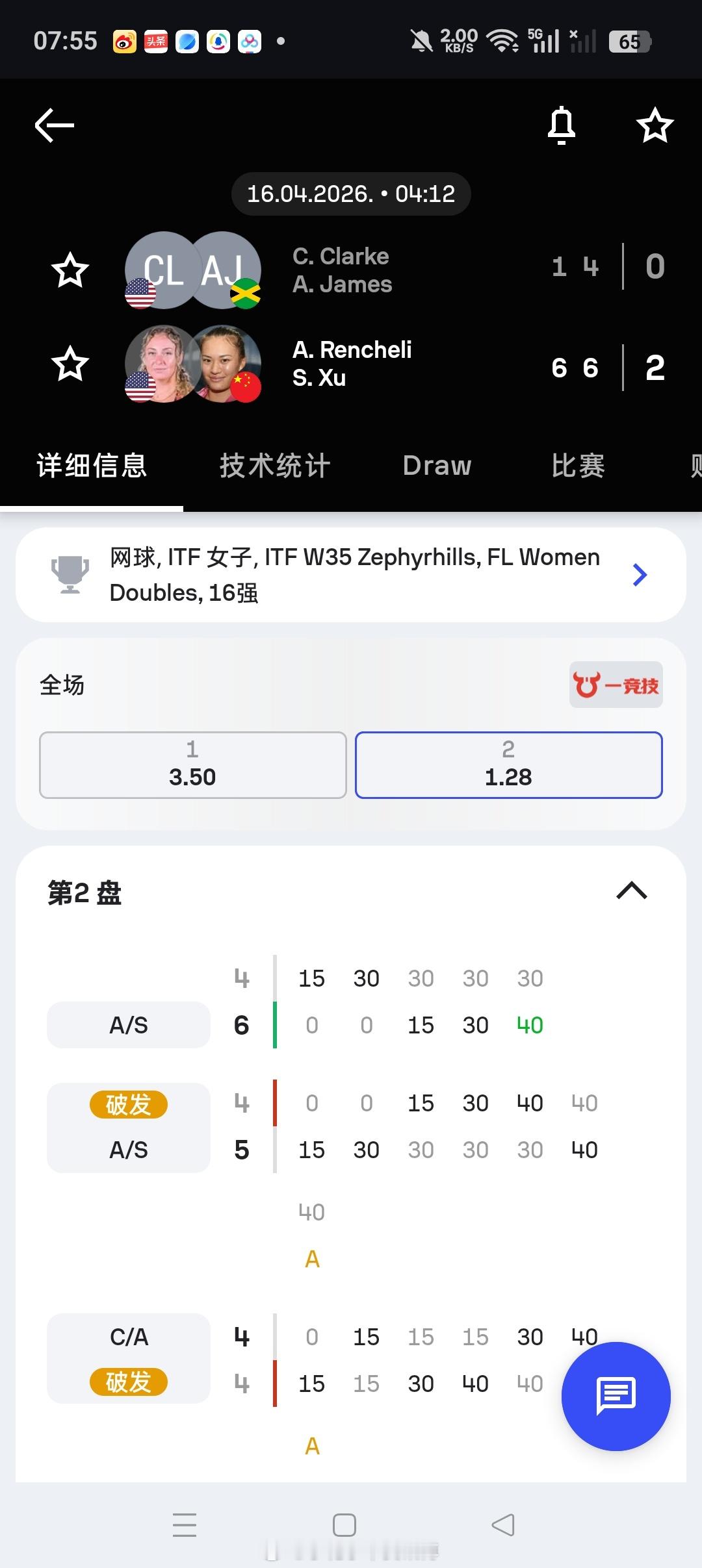Open the Draw tab
702x1568 pixels.
pos(437,465)
